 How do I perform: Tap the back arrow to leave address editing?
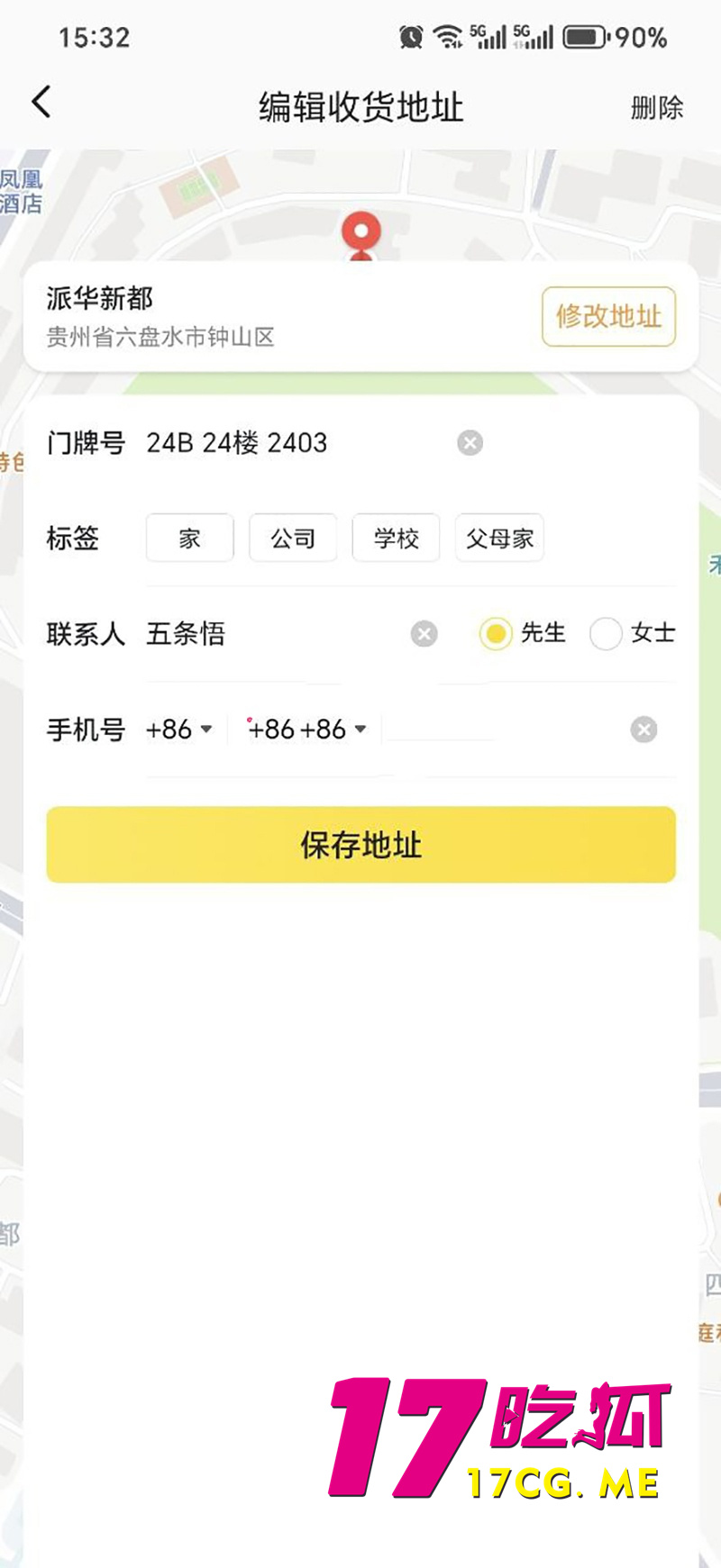click(40, 102)
